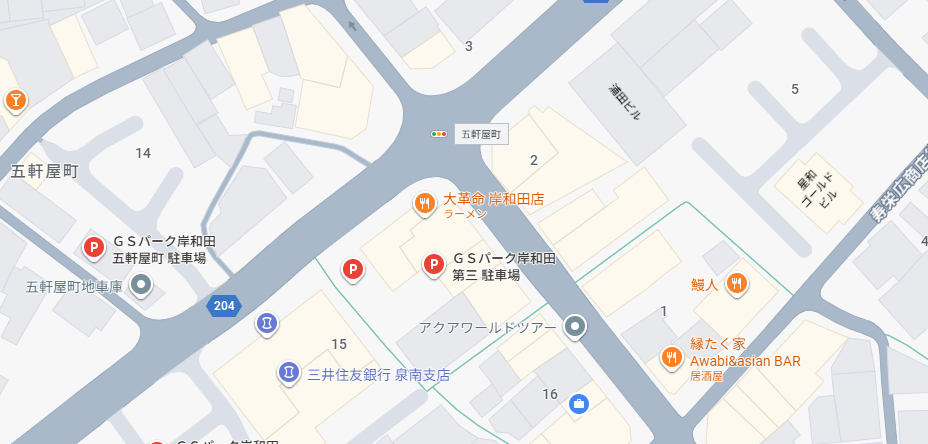Select the 五軒屋町 traffic intersection label
This screenshot has width=928, height=444.
[482, 133]
